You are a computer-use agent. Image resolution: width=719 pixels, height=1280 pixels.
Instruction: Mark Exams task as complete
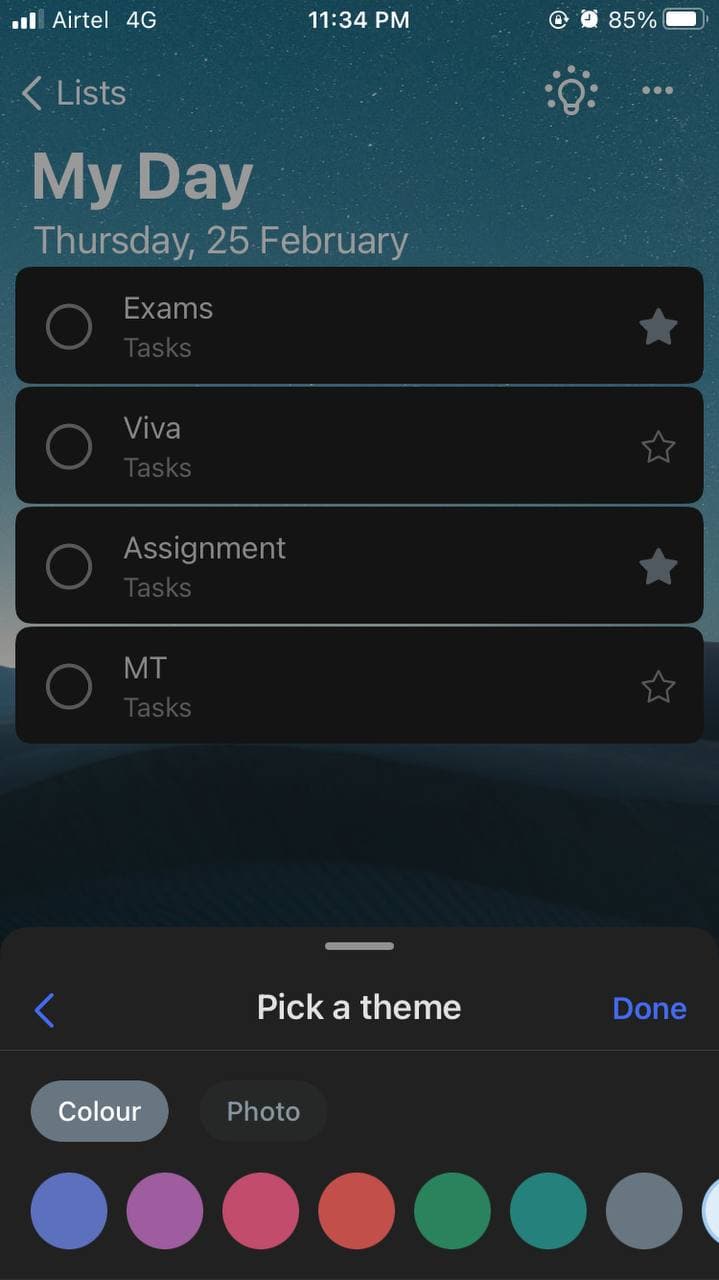(x=69, y=327)
